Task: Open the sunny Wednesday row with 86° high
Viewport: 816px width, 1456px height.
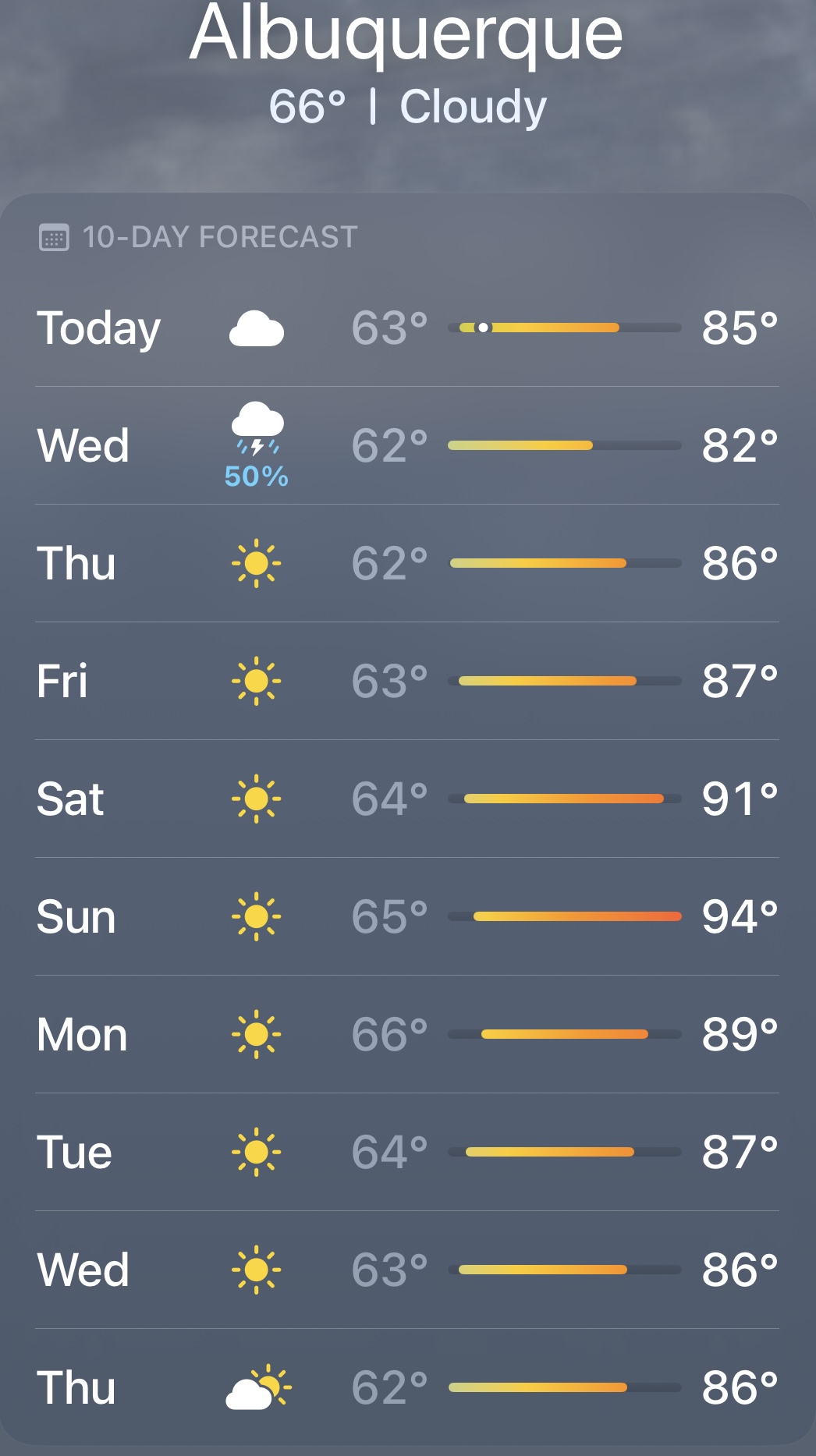Action: coord(407,1270)
